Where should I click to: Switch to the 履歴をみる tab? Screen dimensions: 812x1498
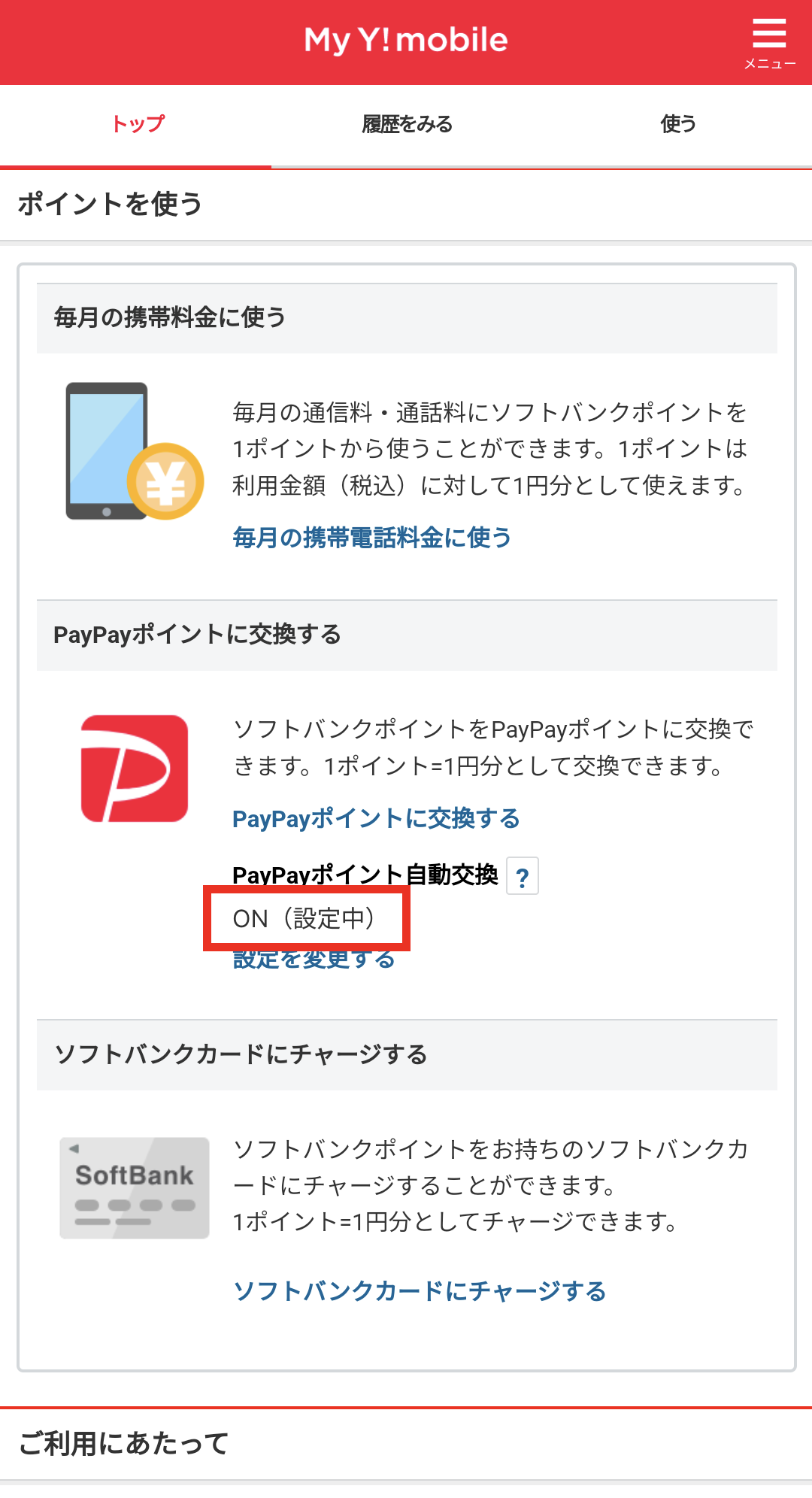pos(407,124)
